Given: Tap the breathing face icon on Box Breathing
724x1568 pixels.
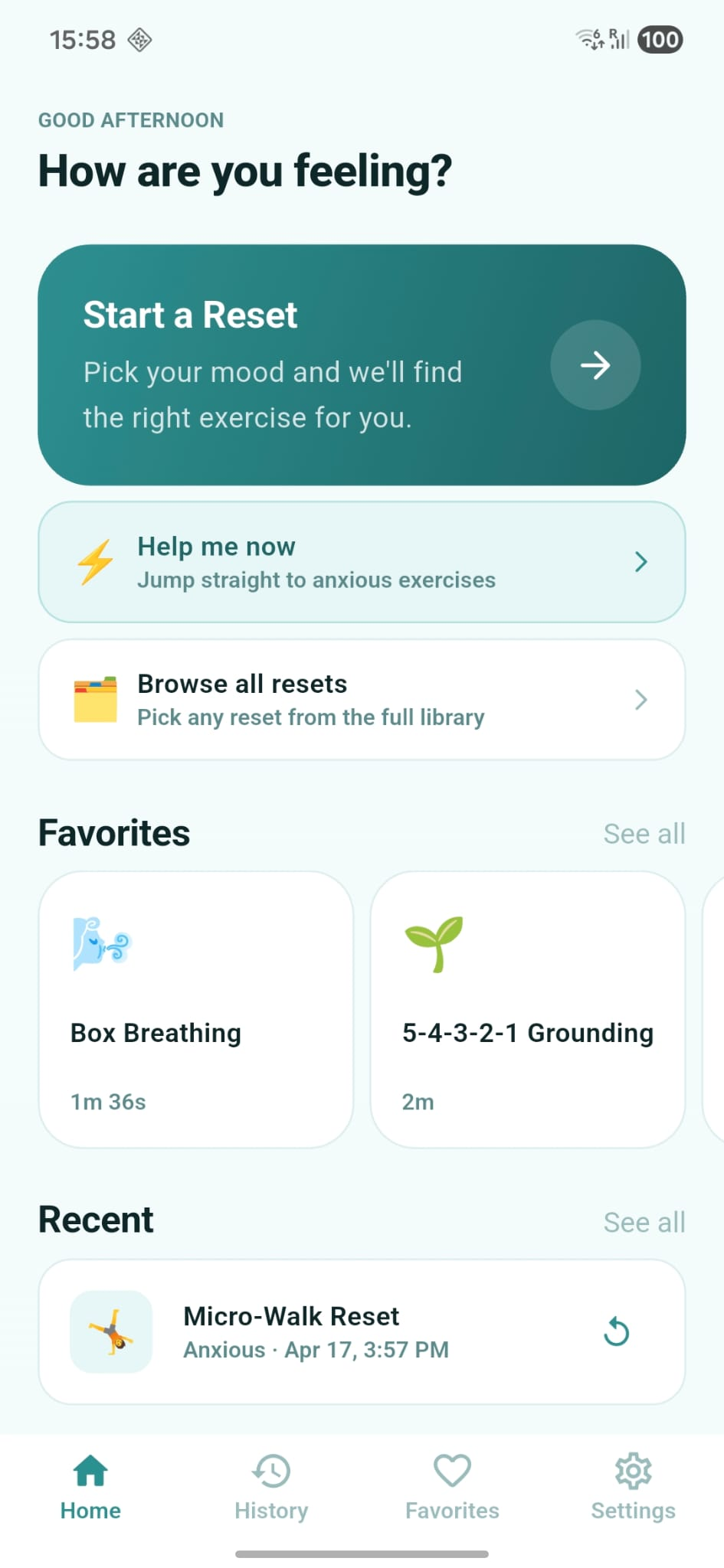Looking at the screenshot, I should (x=102, y=944).
